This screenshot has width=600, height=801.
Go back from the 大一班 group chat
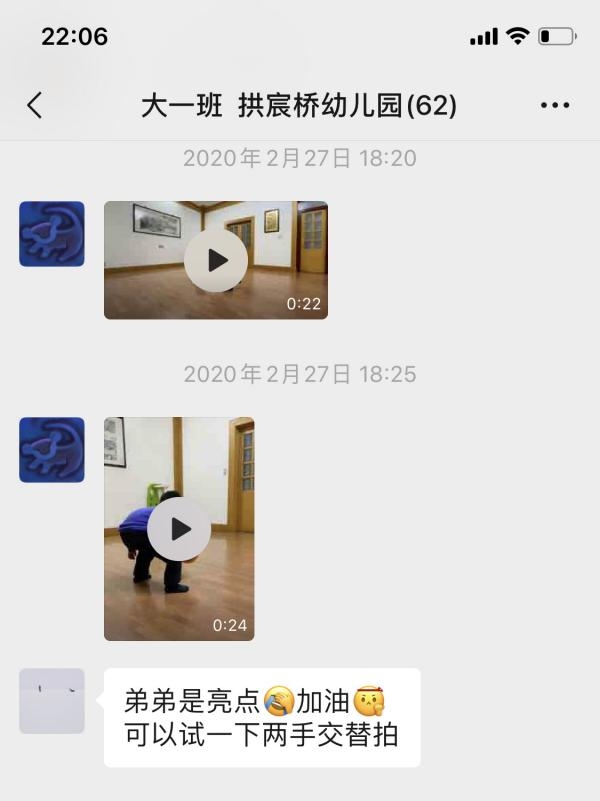(x=35, y=106)
